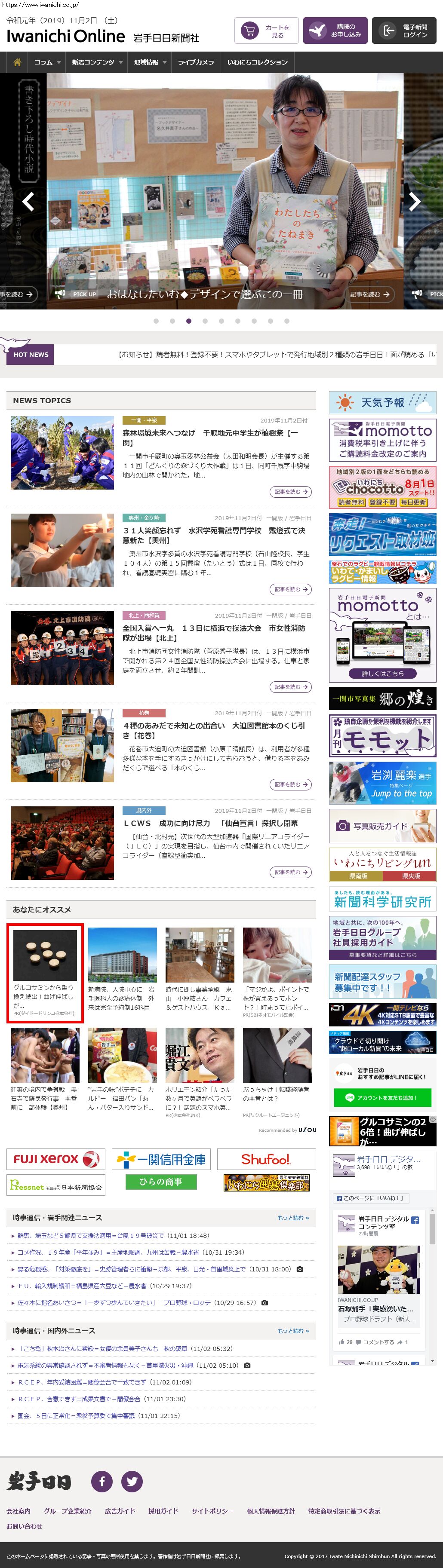Visit the Twitter icon in footer
The height and width of the screenshot is (1568, 443).
[132, 1481]
